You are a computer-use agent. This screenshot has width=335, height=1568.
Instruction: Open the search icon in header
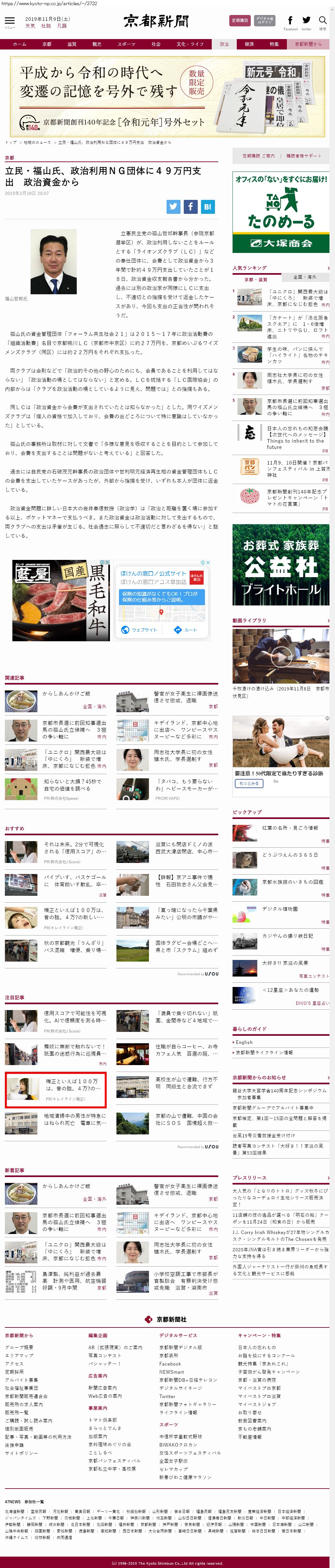coord(322,21)
